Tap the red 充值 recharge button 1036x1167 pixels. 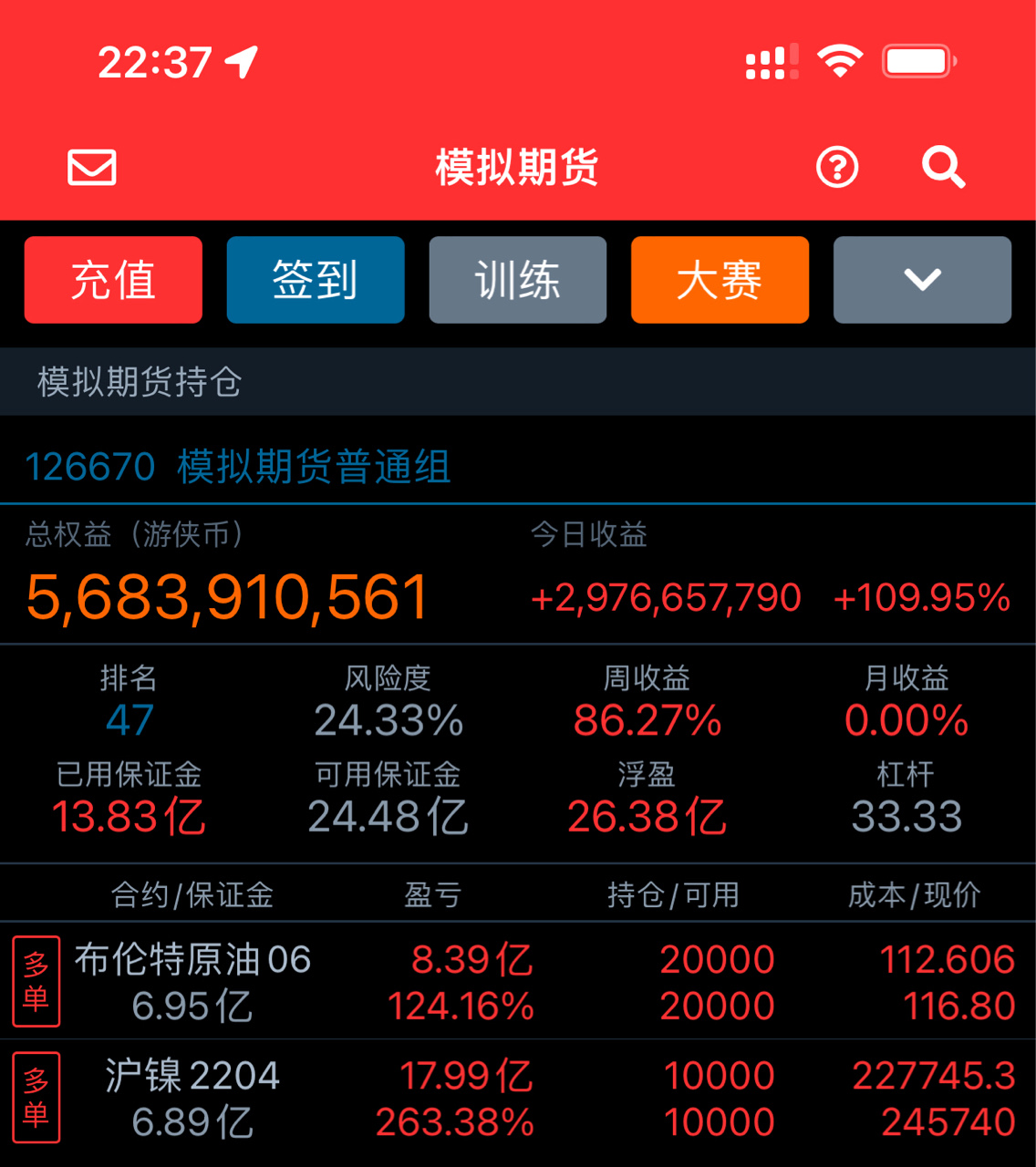point(113,280)
